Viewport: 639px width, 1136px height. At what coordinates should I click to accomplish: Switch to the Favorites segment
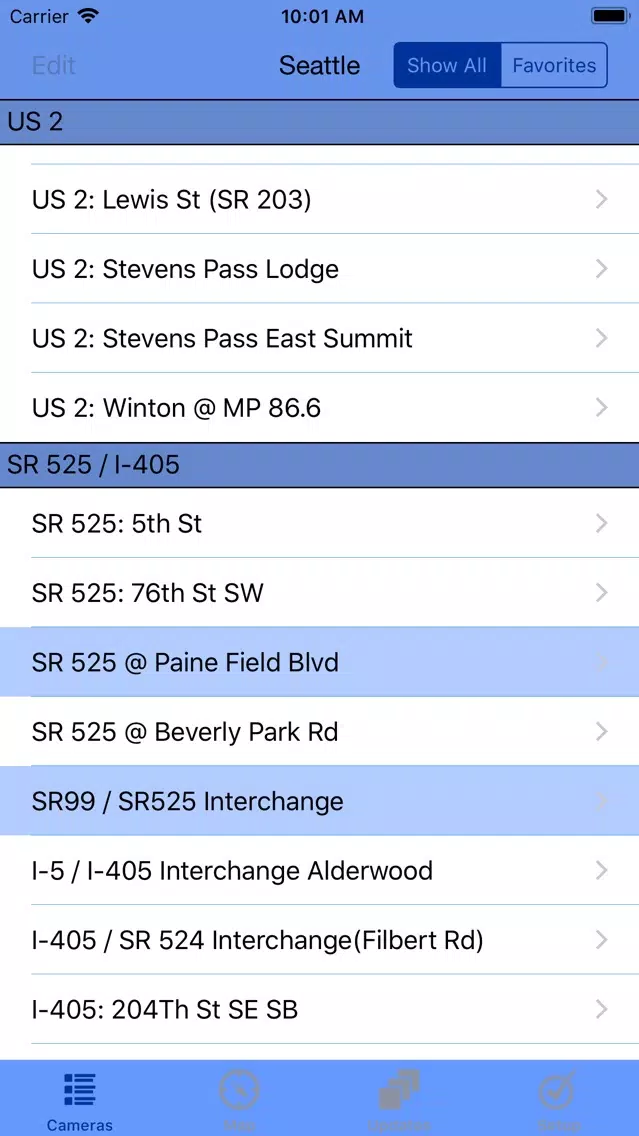coord(554,65)
